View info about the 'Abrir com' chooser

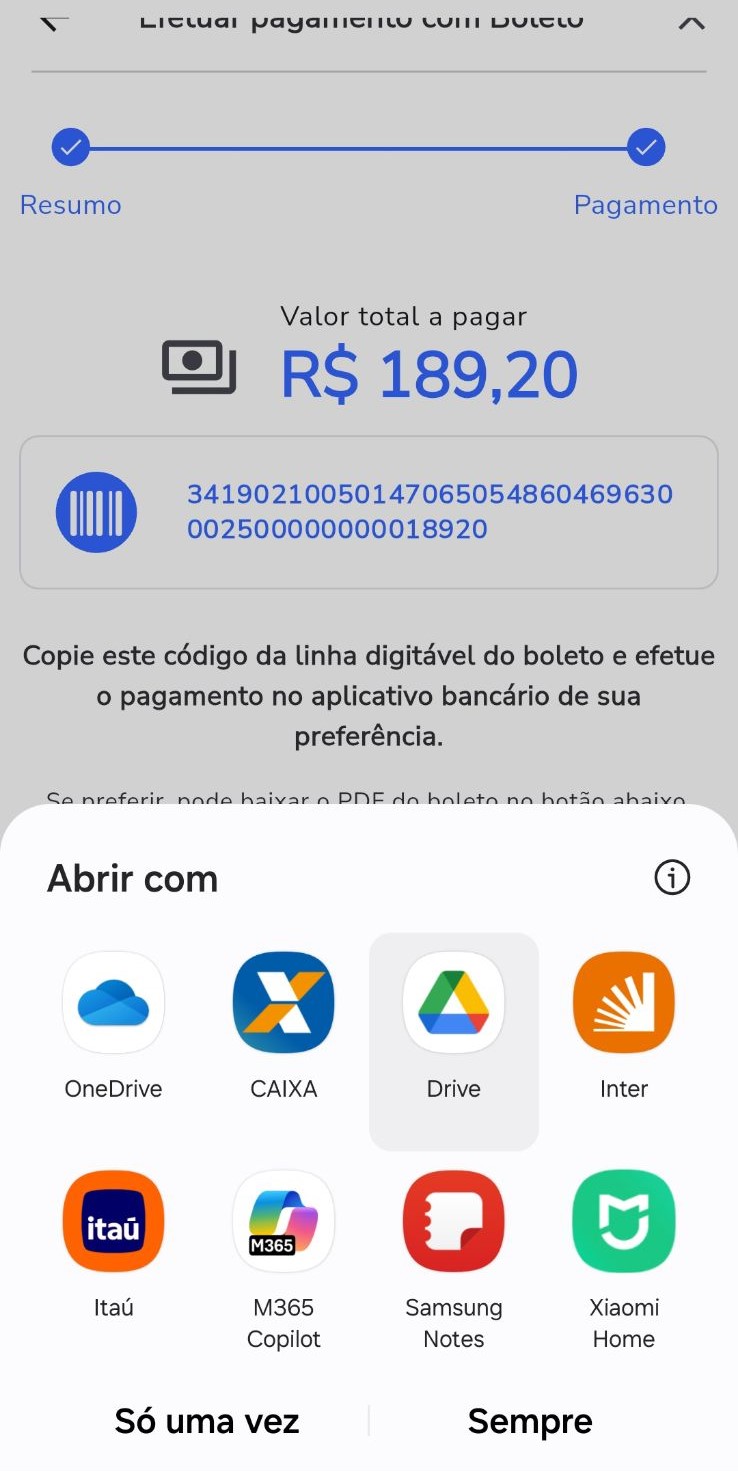(672, 878)
